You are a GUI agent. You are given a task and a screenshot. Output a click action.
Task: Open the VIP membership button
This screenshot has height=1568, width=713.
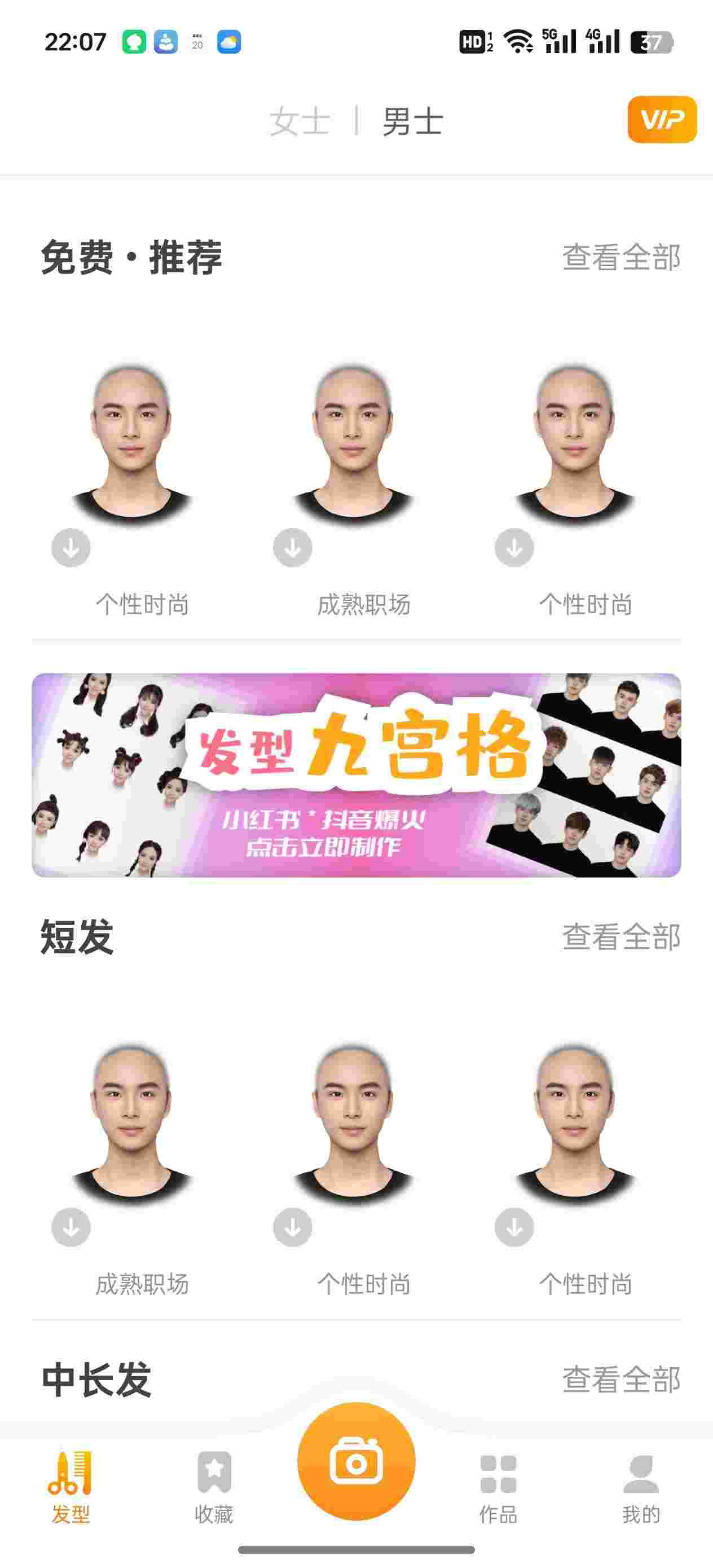pos(661,120)
